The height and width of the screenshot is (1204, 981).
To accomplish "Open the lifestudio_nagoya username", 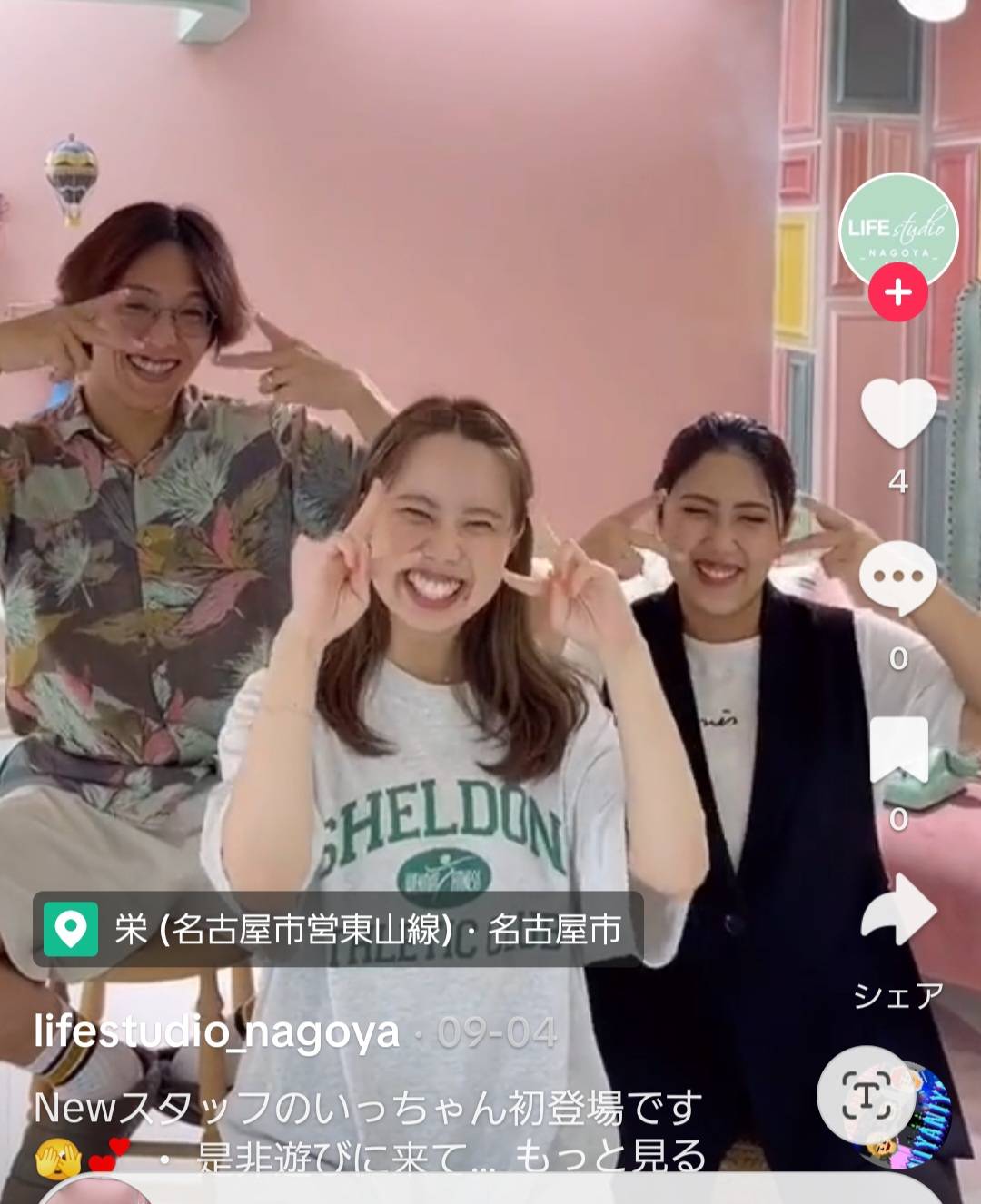I will tap(216, 1031).
